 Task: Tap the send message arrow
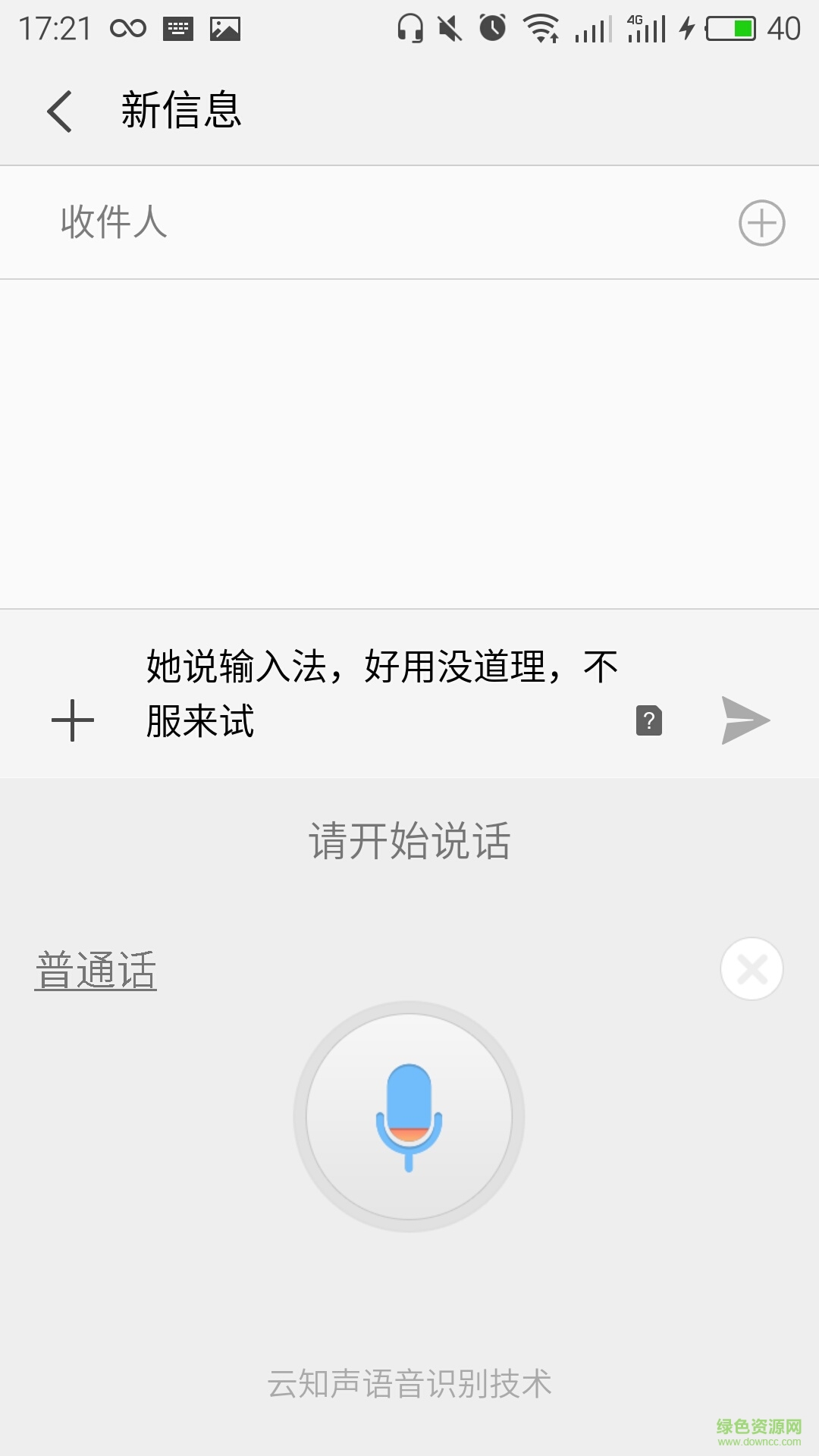point(747,720)
